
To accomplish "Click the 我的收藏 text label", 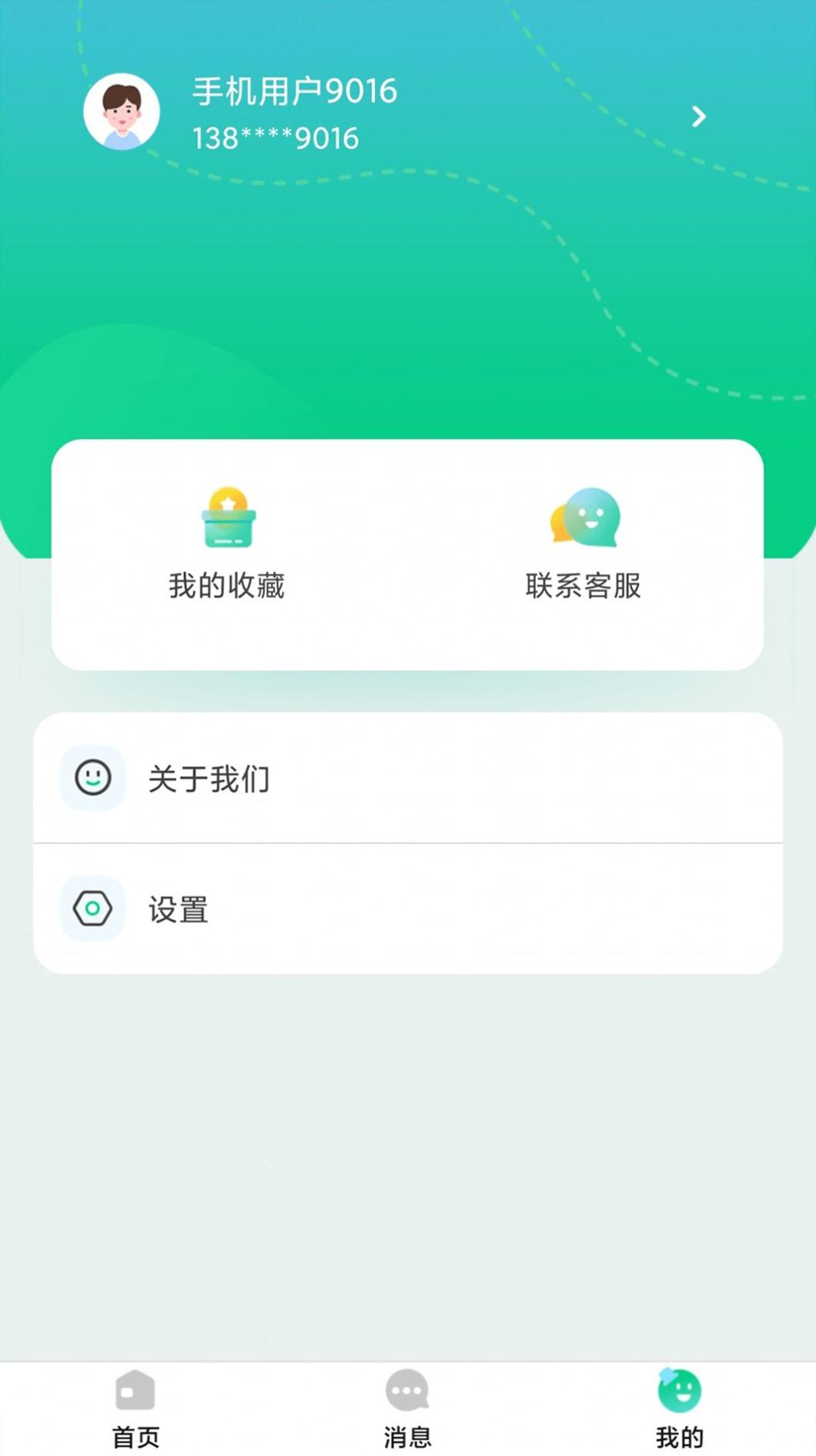I will tap(228, 585).
